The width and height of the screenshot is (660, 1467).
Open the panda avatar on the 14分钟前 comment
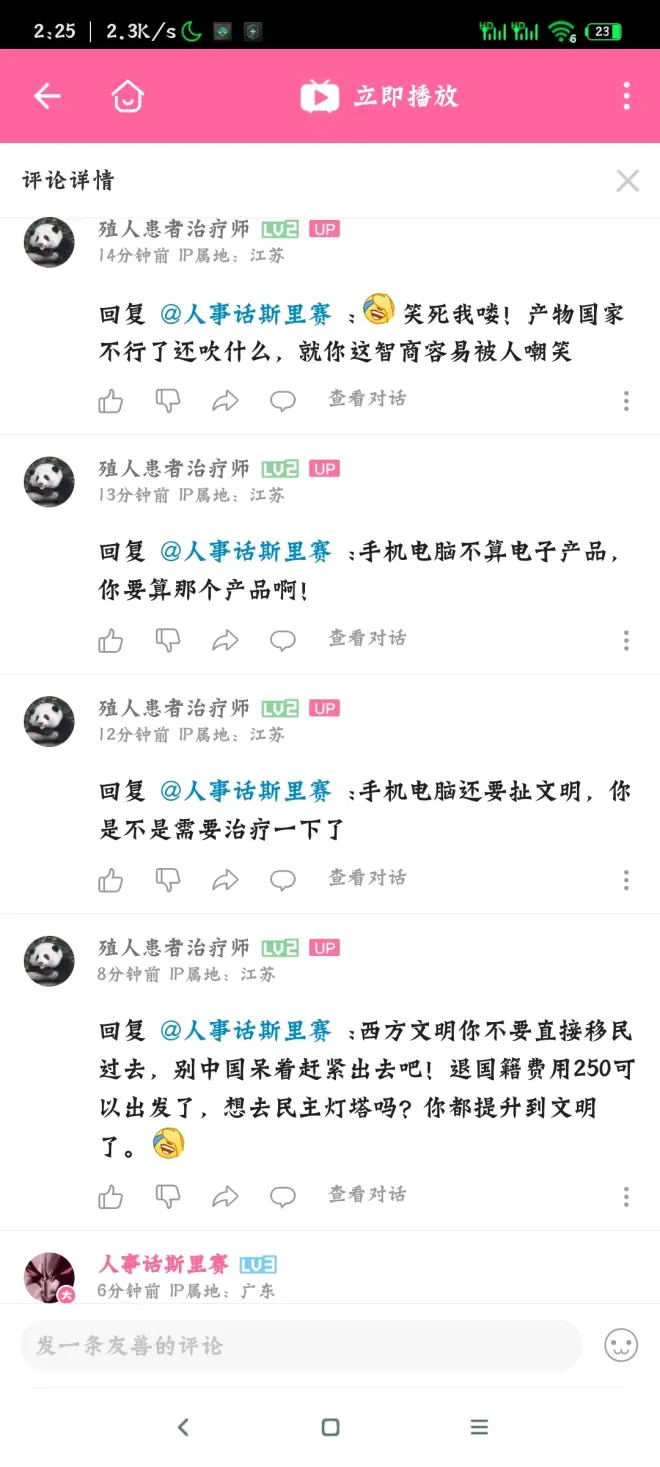tap(49, 242)
